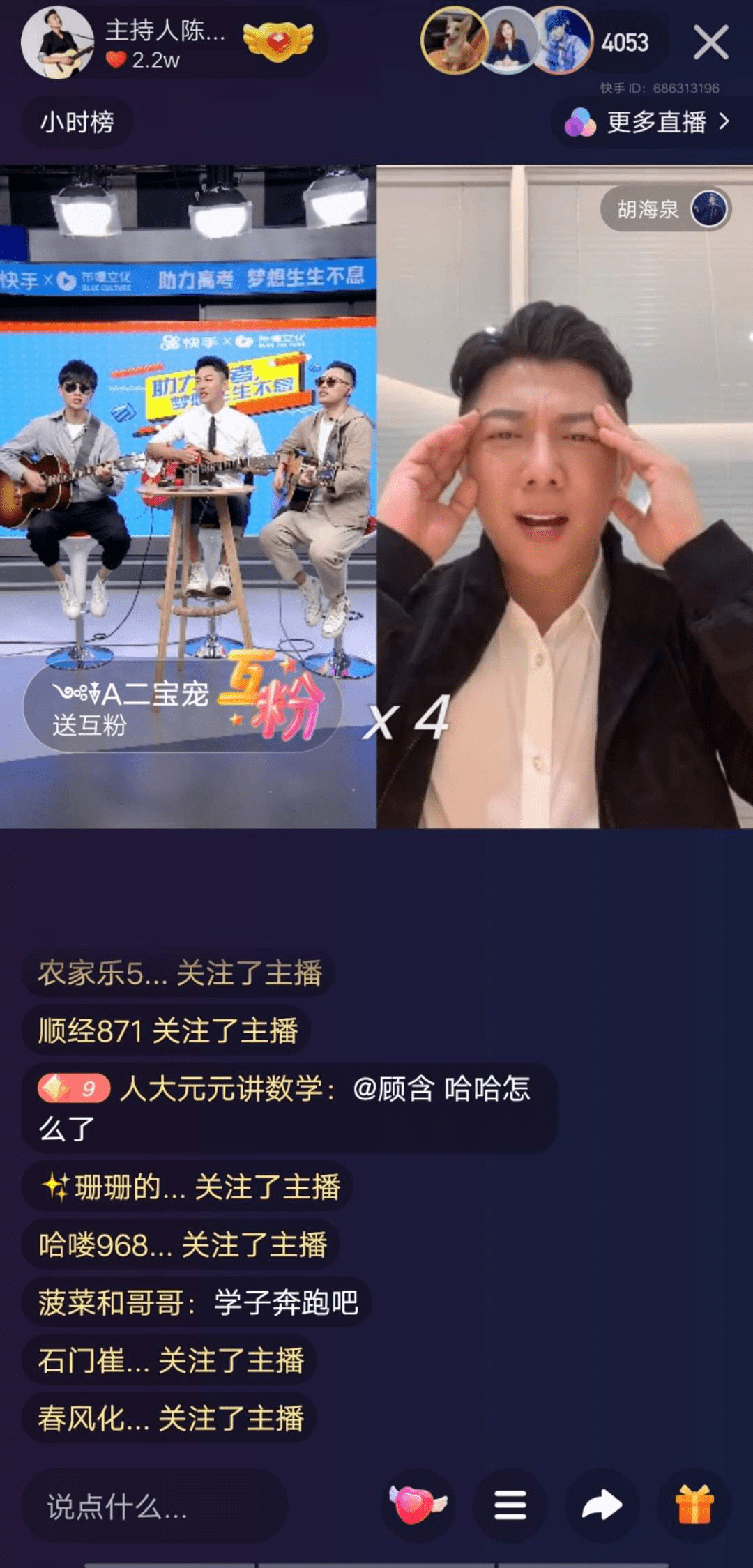
Task: Send a like with the heart icon
Action: pyautogui.click(x=418, y=1505)
